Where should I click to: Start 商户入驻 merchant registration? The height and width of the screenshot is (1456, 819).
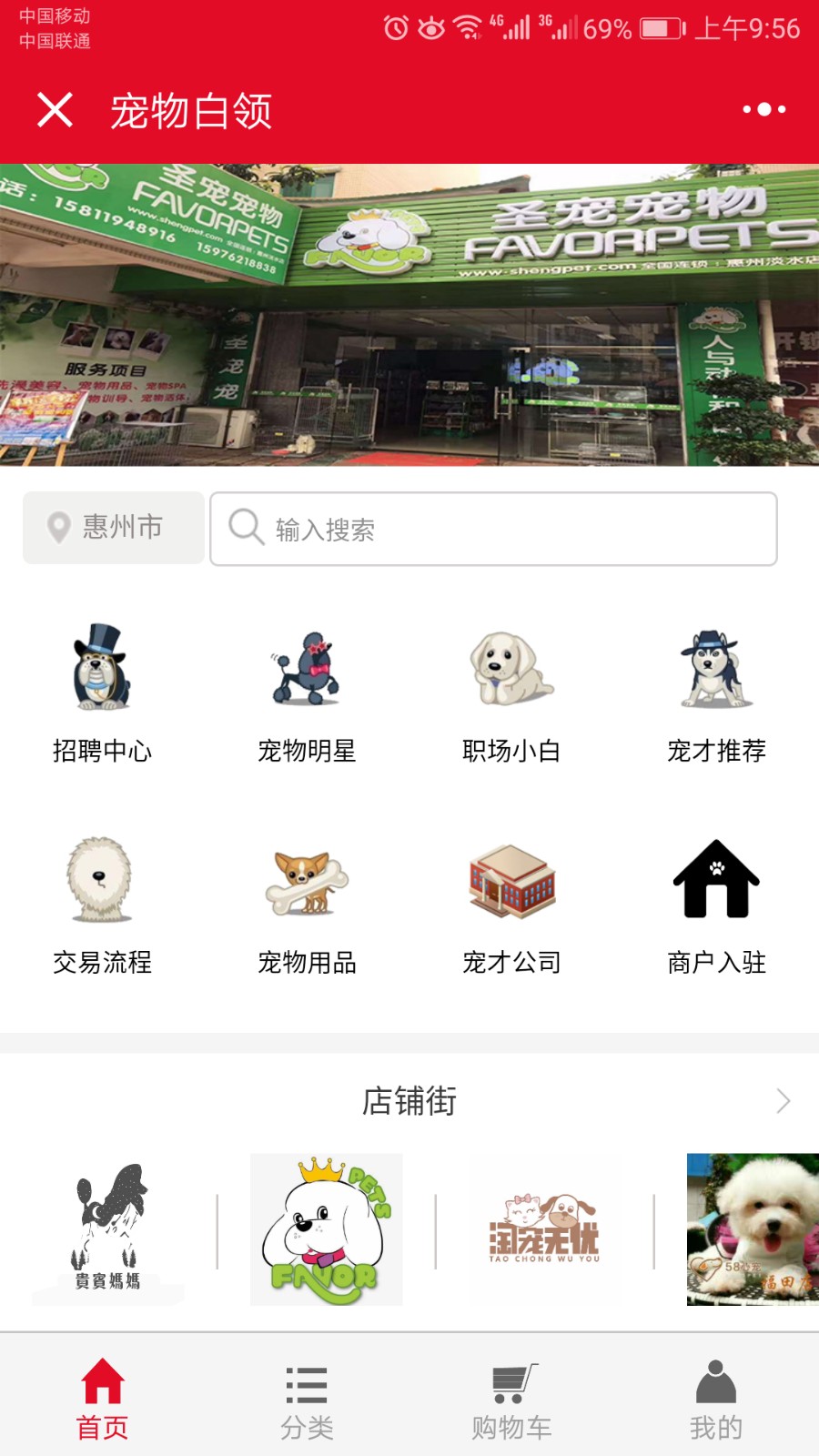click(x=716, y=905)
